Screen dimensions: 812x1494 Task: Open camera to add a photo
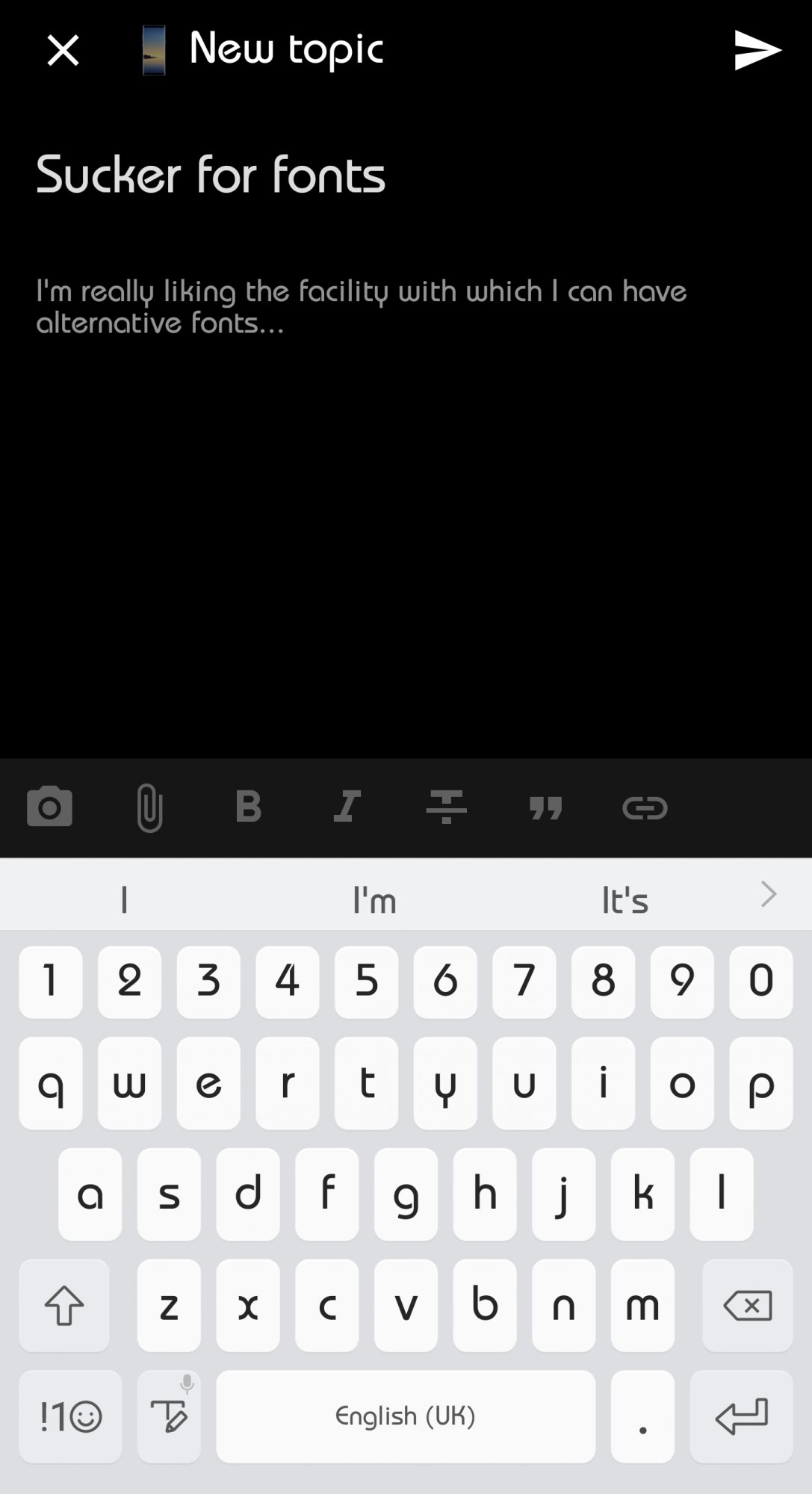tap(49, 807)
